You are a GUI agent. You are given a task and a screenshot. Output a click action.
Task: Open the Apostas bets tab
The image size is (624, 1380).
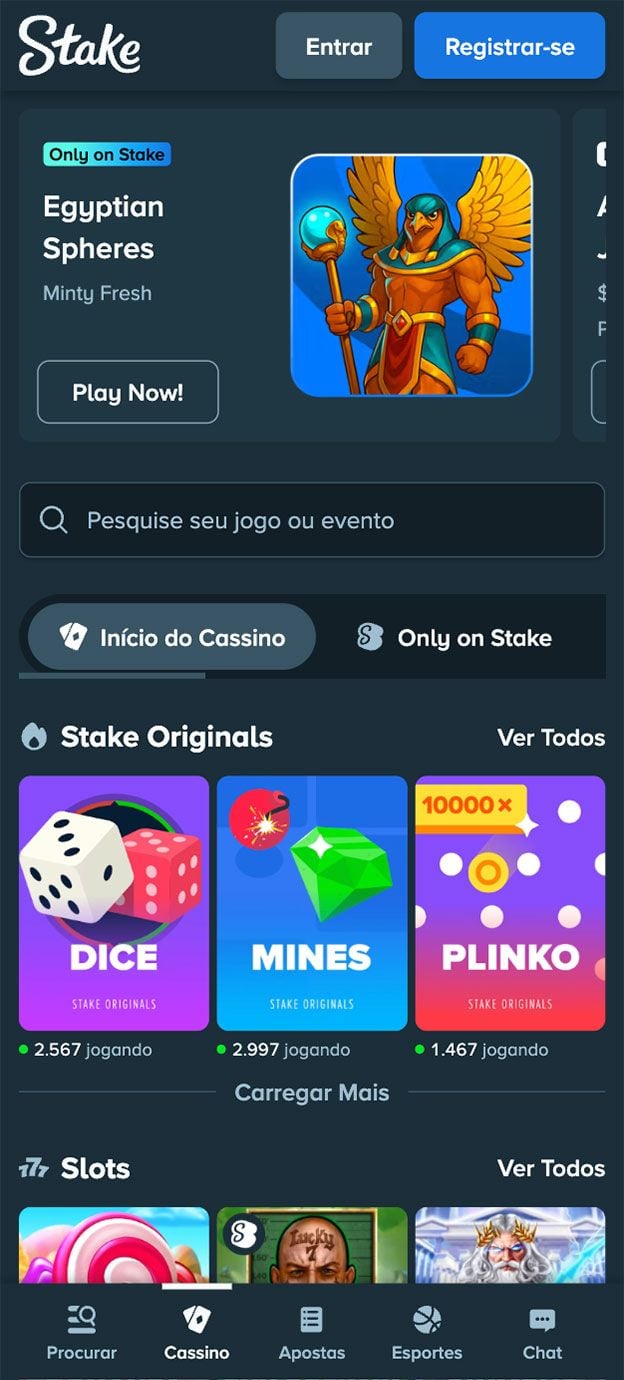312,1334
